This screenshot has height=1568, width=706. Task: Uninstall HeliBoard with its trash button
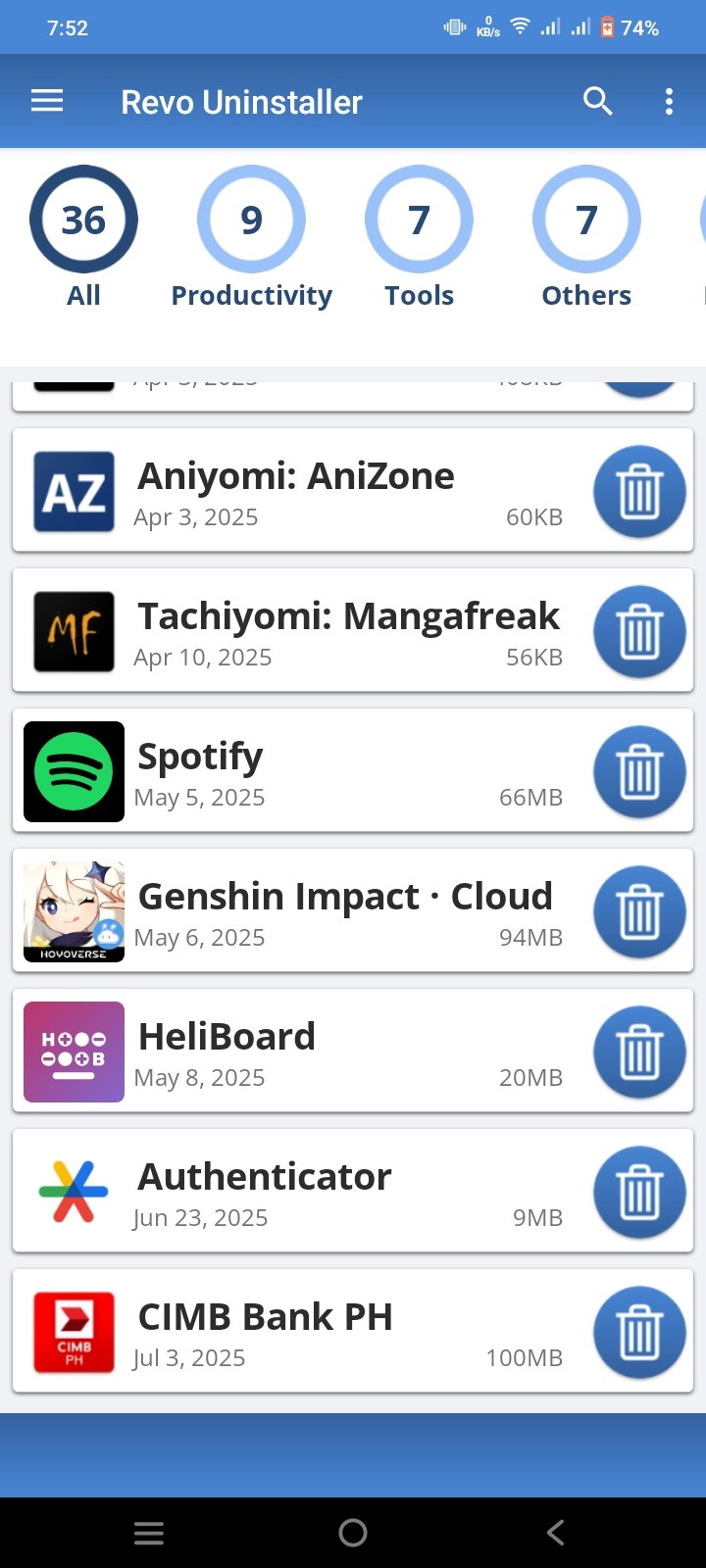click(x=639, y=1053)
